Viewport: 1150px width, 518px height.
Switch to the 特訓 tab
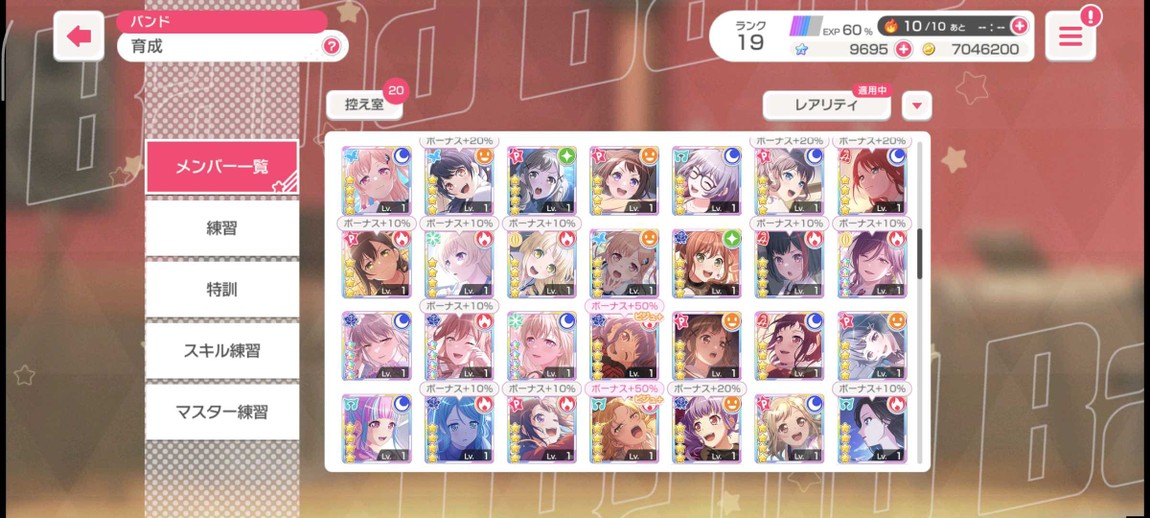[222, 289]
